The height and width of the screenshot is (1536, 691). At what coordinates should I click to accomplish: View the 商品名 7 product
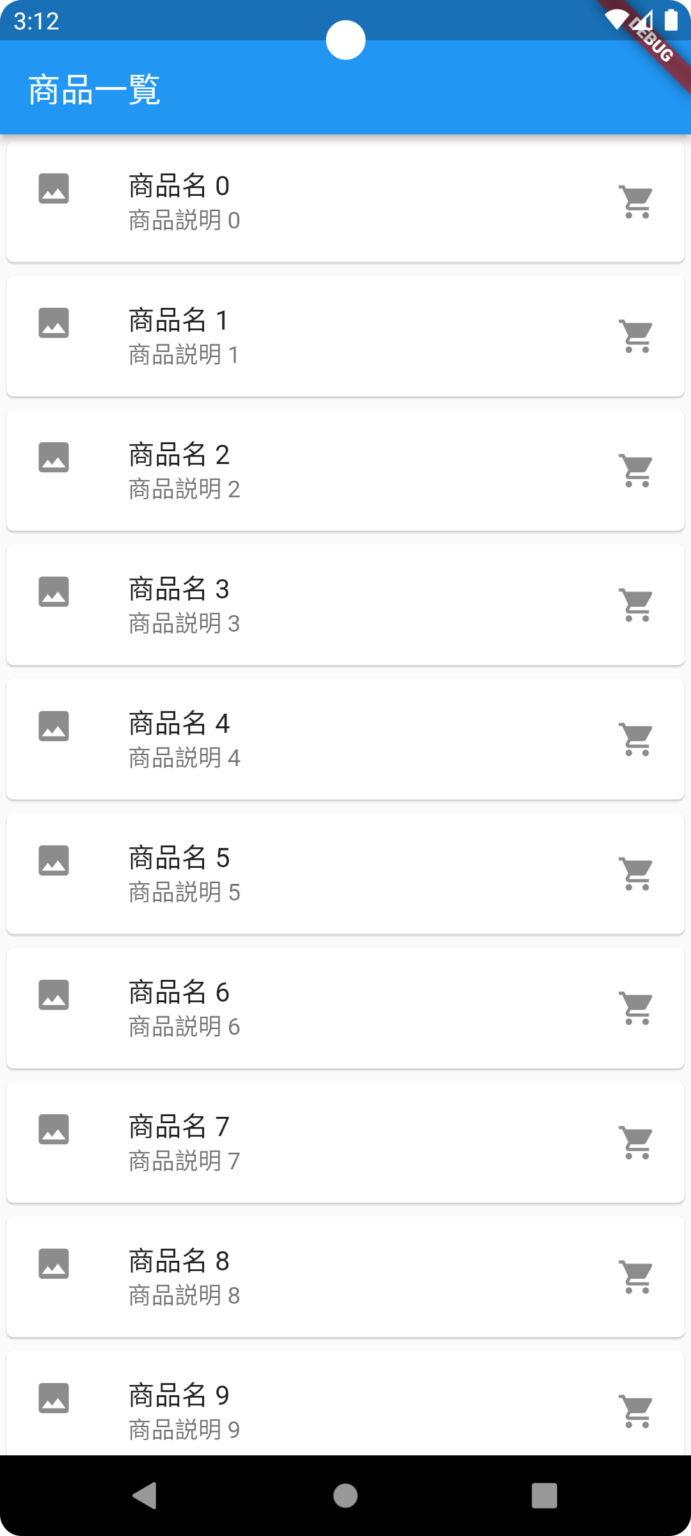[345, 1142]
